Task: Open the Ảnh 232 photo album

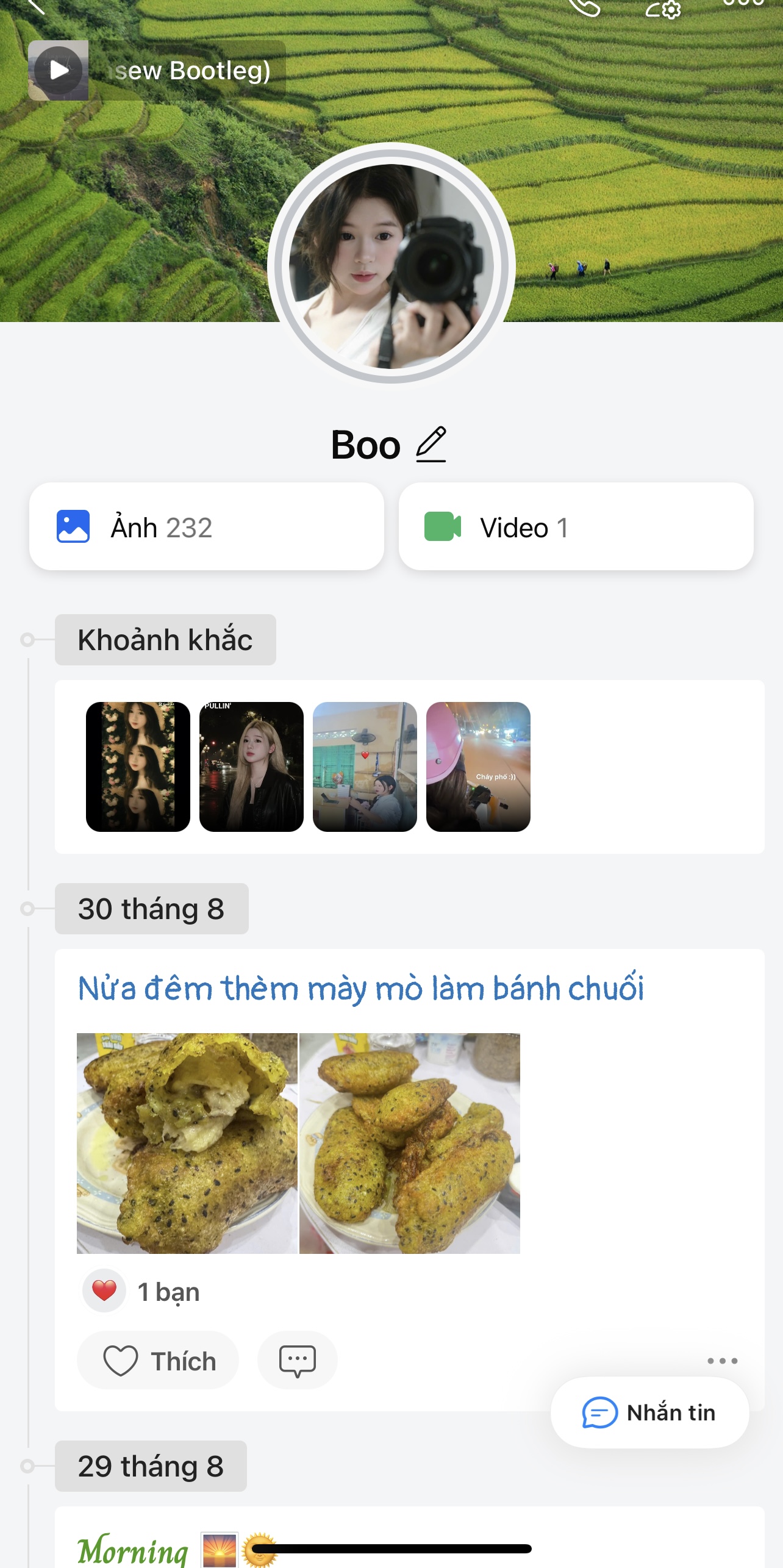Action: (x=206, y=527)
